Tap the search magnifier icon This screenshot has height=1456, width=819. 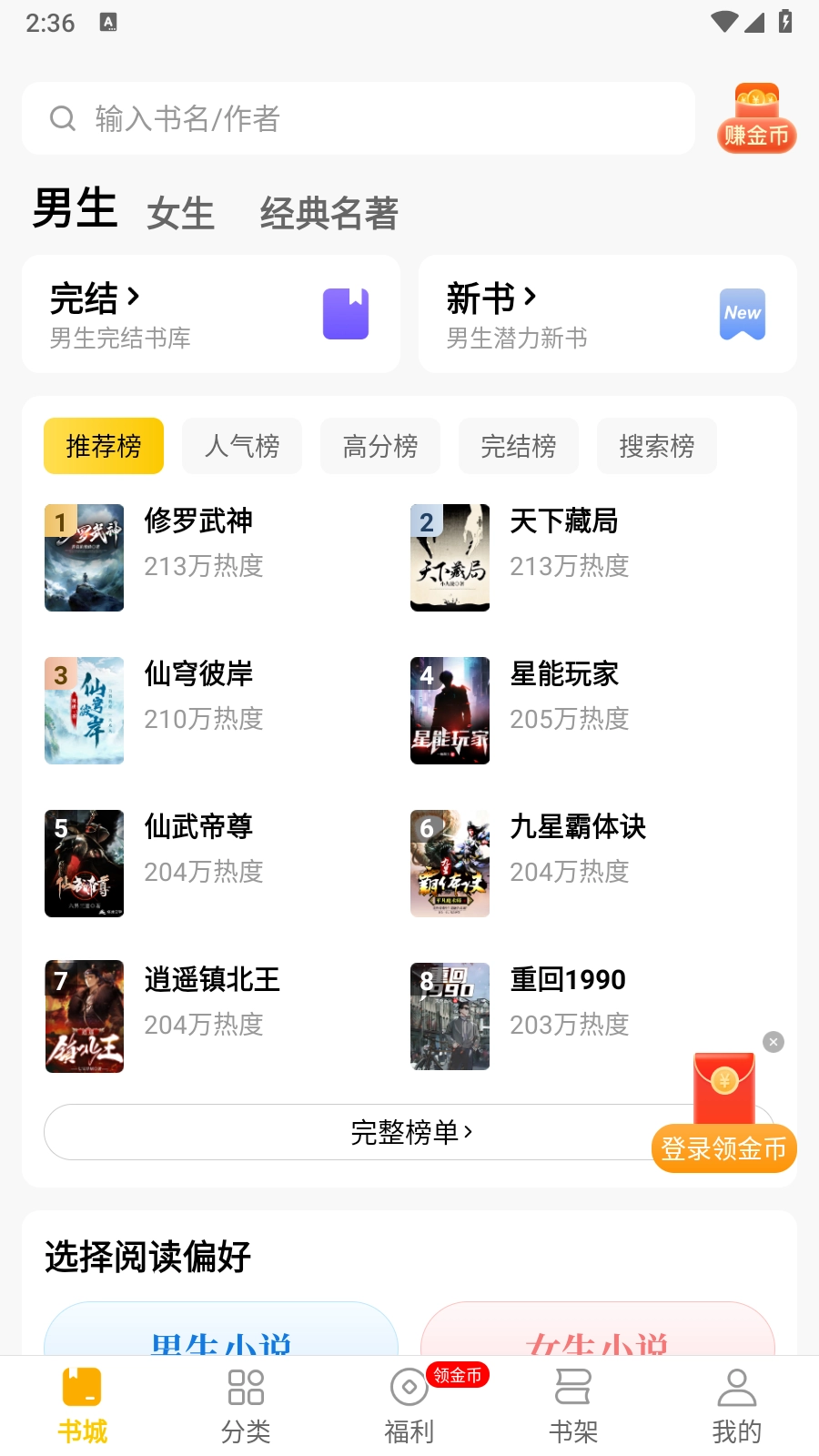click(61, 118)
